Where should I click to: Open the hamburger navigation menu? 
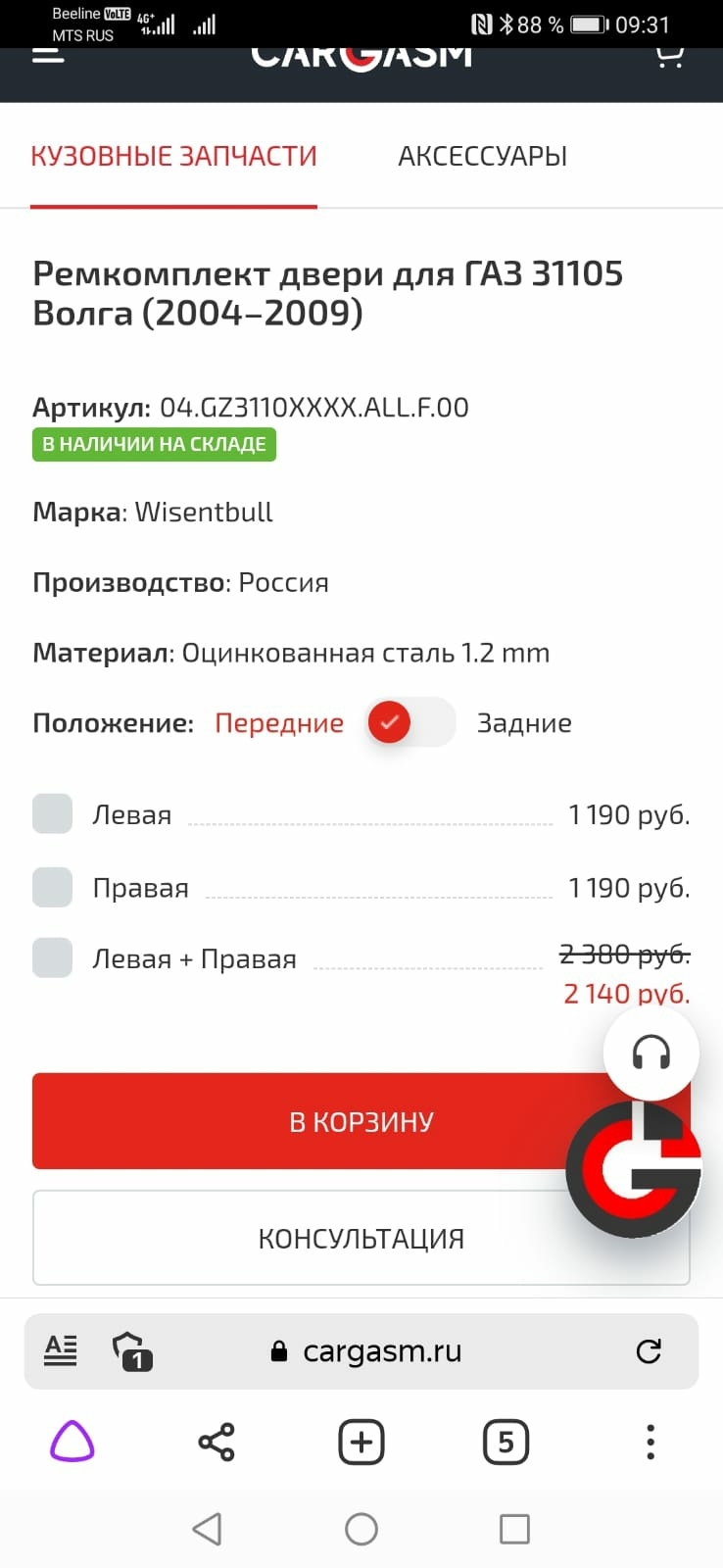(x=46, y=54)
